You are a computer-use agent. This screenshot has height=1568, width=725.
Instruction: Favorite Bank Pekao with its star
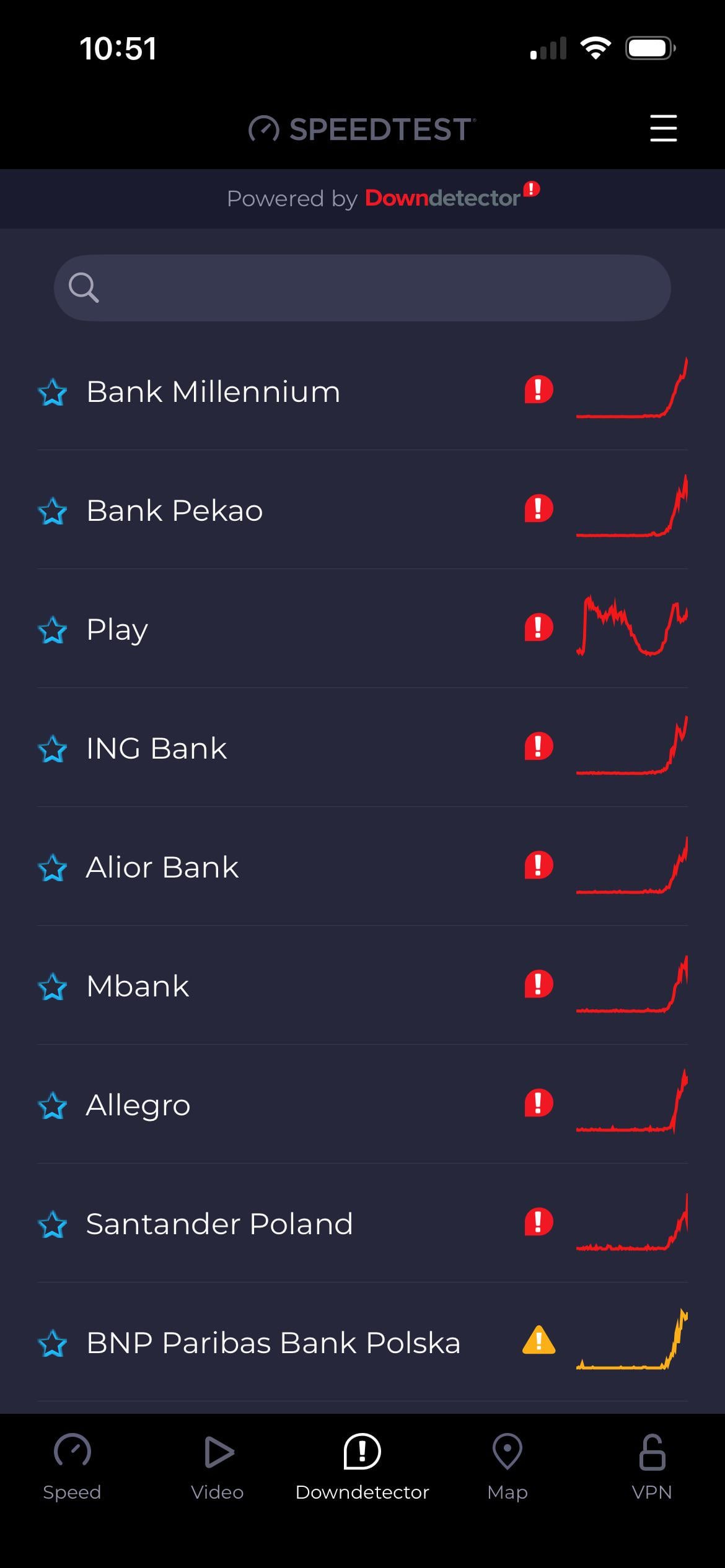click(53, 512)
